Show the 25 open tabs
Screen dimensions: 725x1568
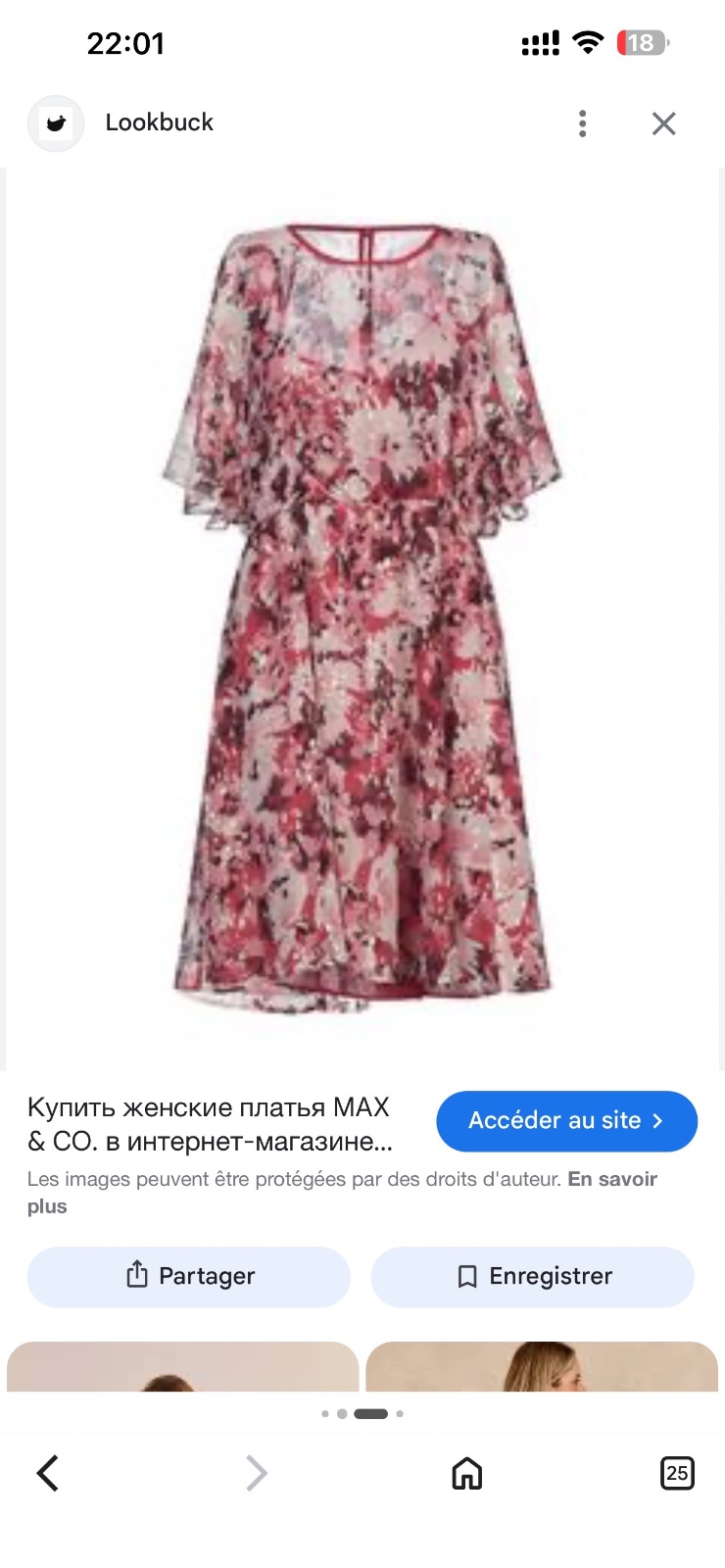coord(677,1473)
